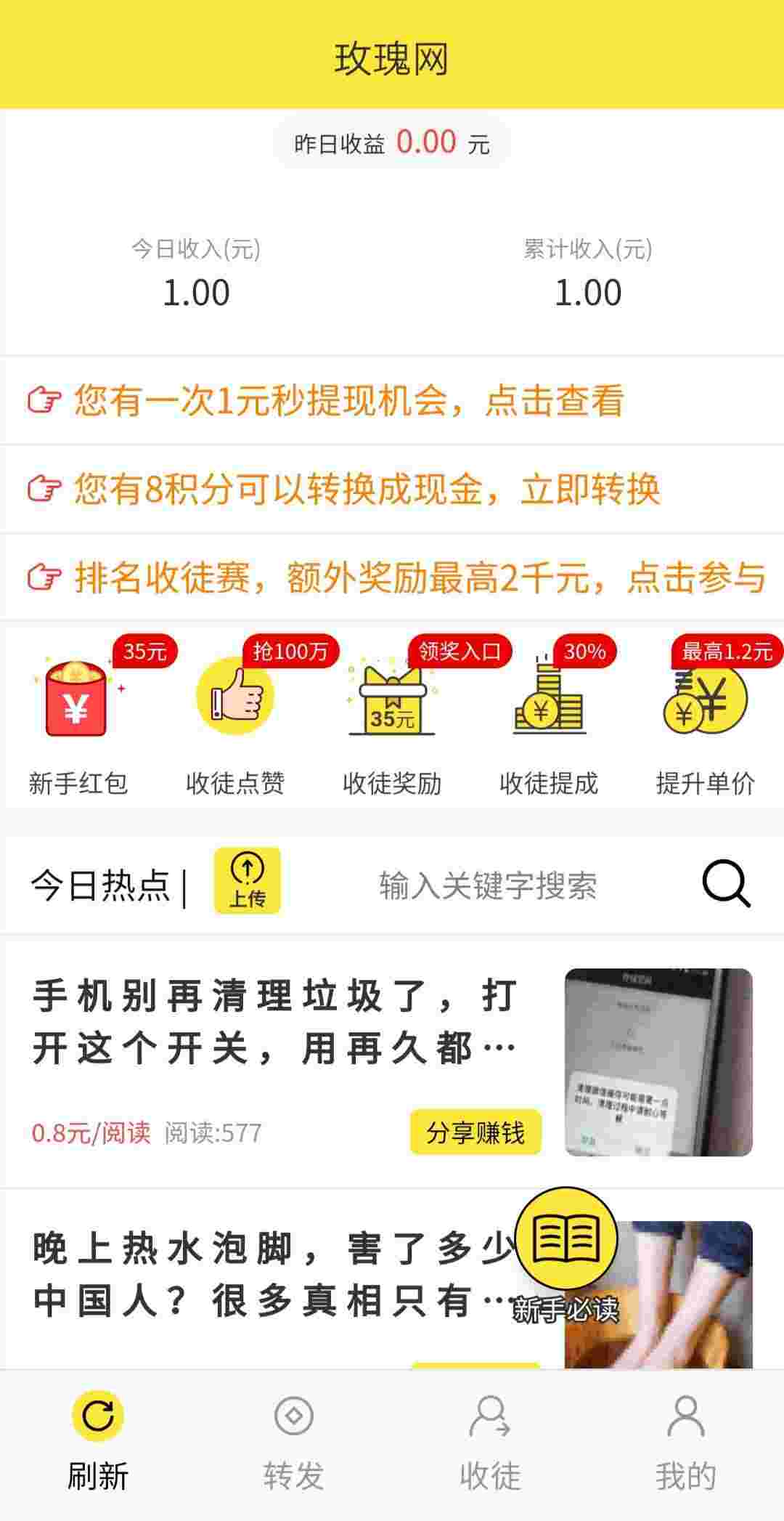The width and height of the screenshot is (784, 1521).
Task: Open the 1元秒提现 withdrawal notice
Action: point(392,400)
